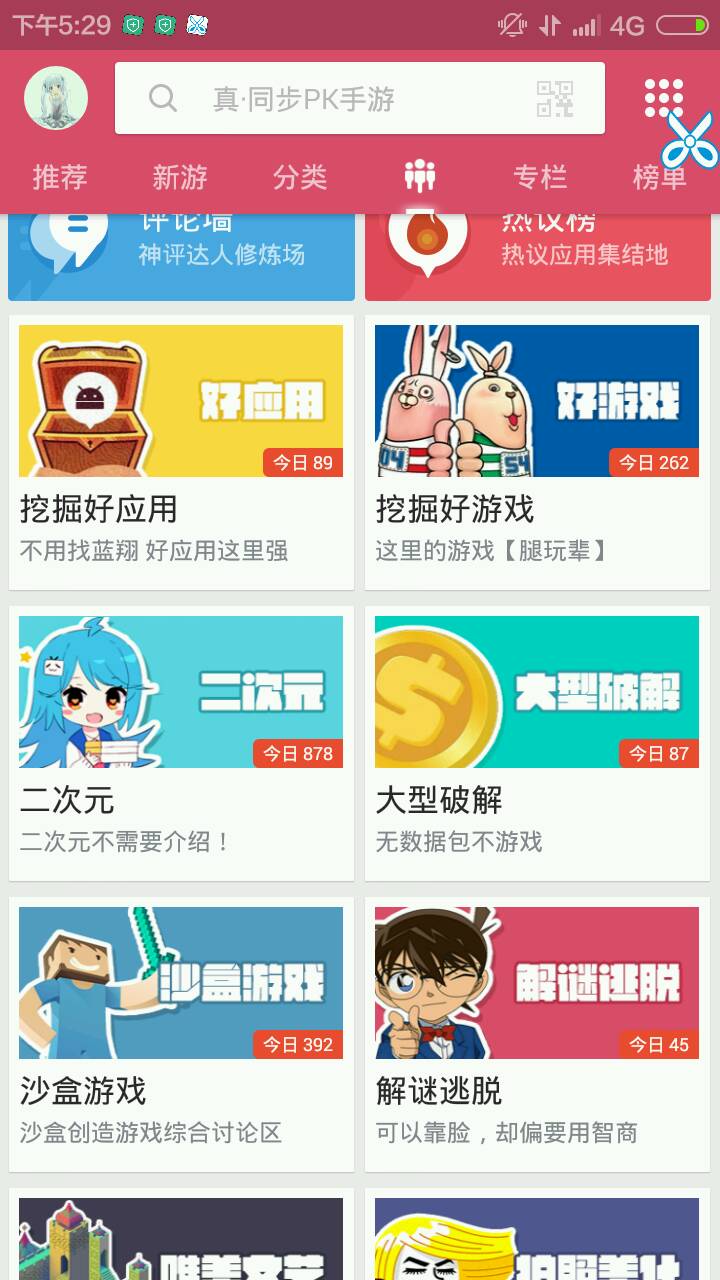
Task: Go to the 分类 tab
Action: (300, 177)
